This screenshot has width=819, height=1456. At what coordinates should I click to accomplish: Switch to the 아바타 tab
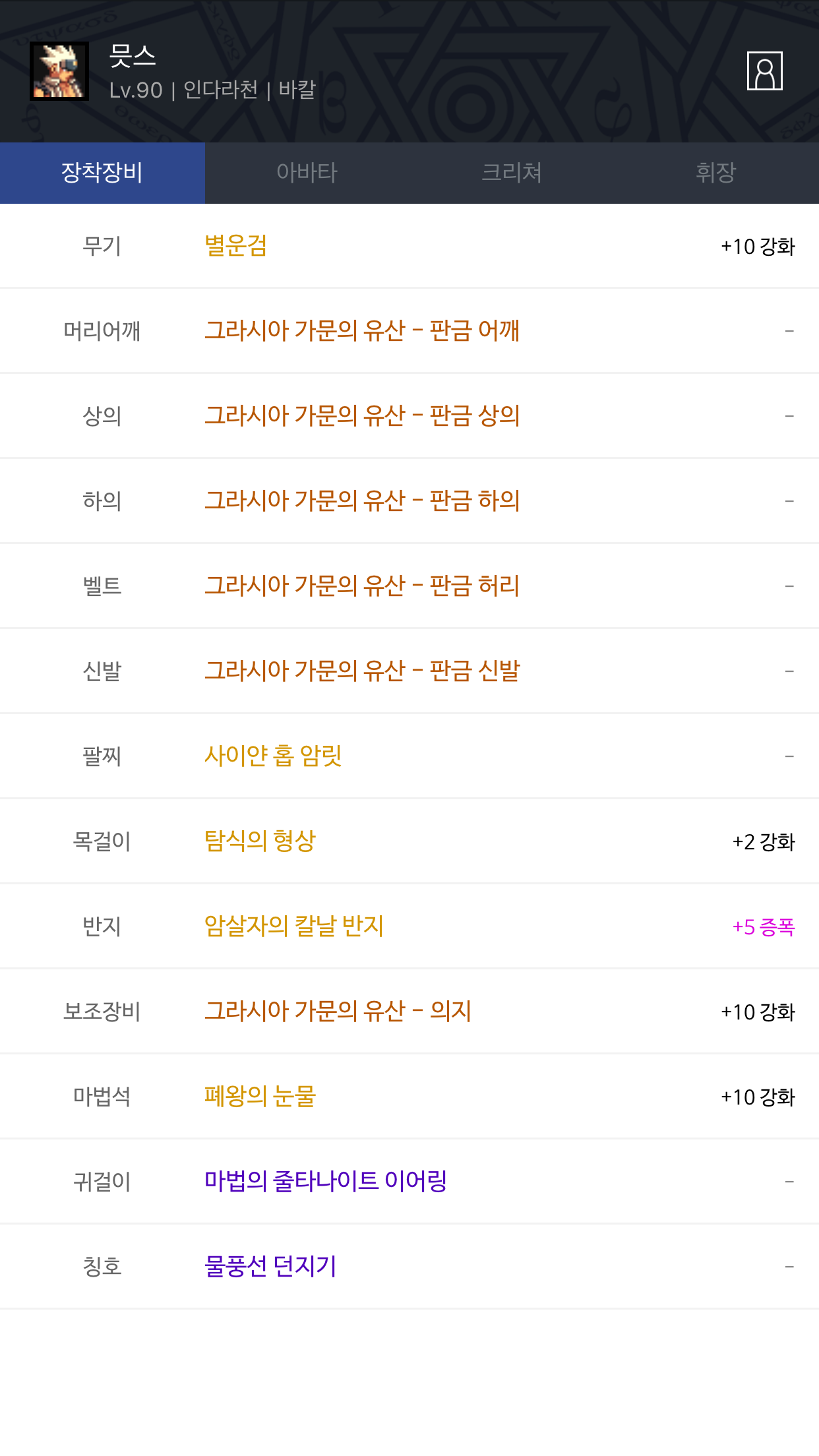tap(307, 173)
